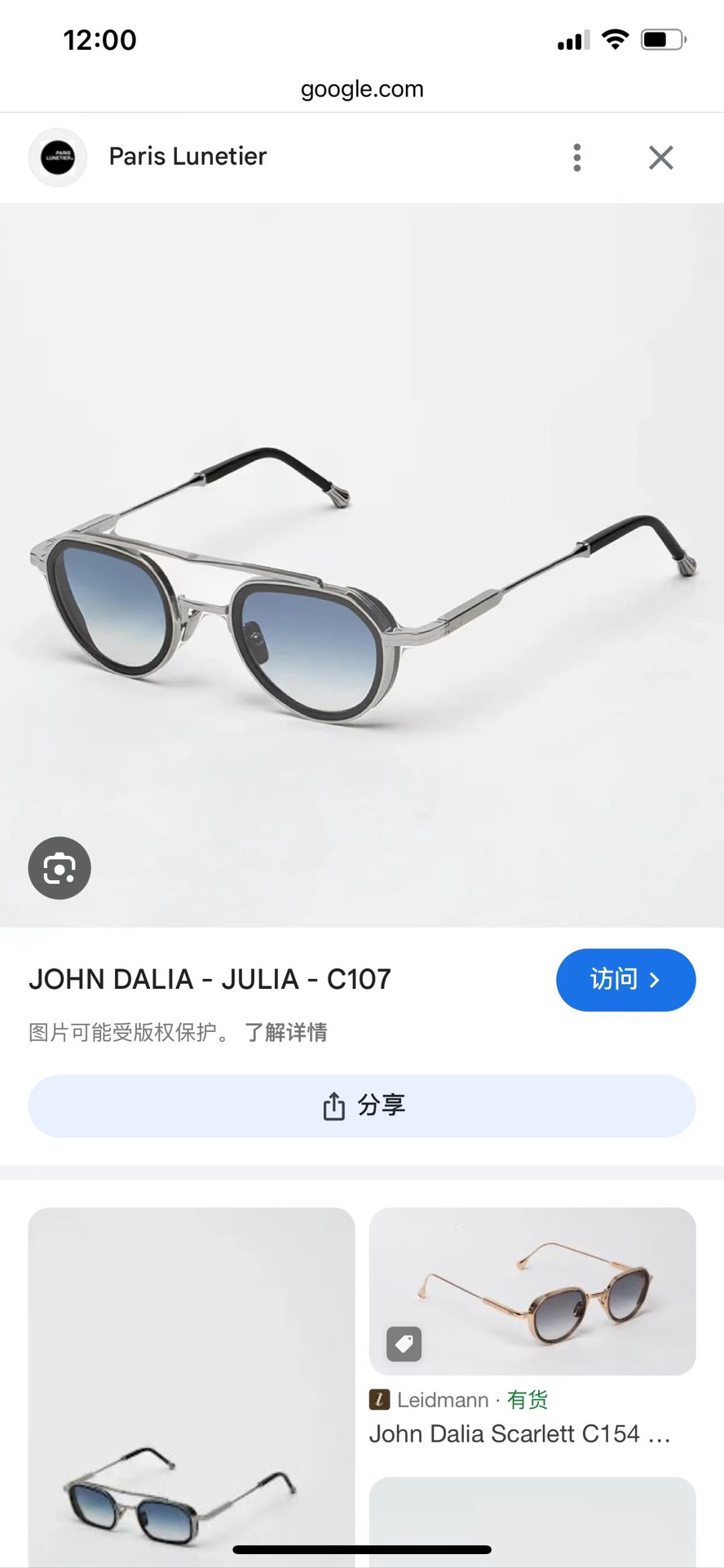Open the 了解详情 copyright link

[286, 1033]
